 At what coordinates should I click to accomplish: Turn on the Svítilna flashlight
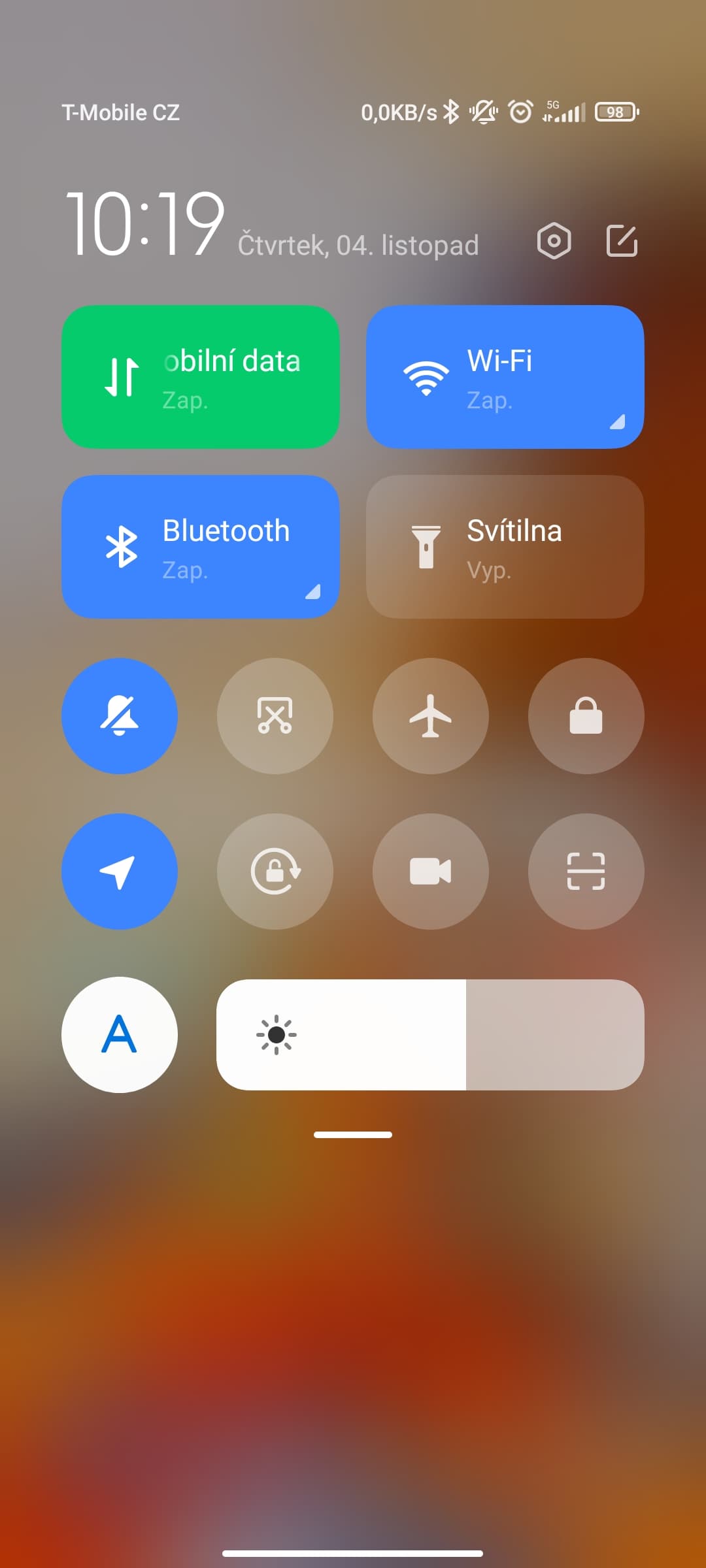click(505, 547)
